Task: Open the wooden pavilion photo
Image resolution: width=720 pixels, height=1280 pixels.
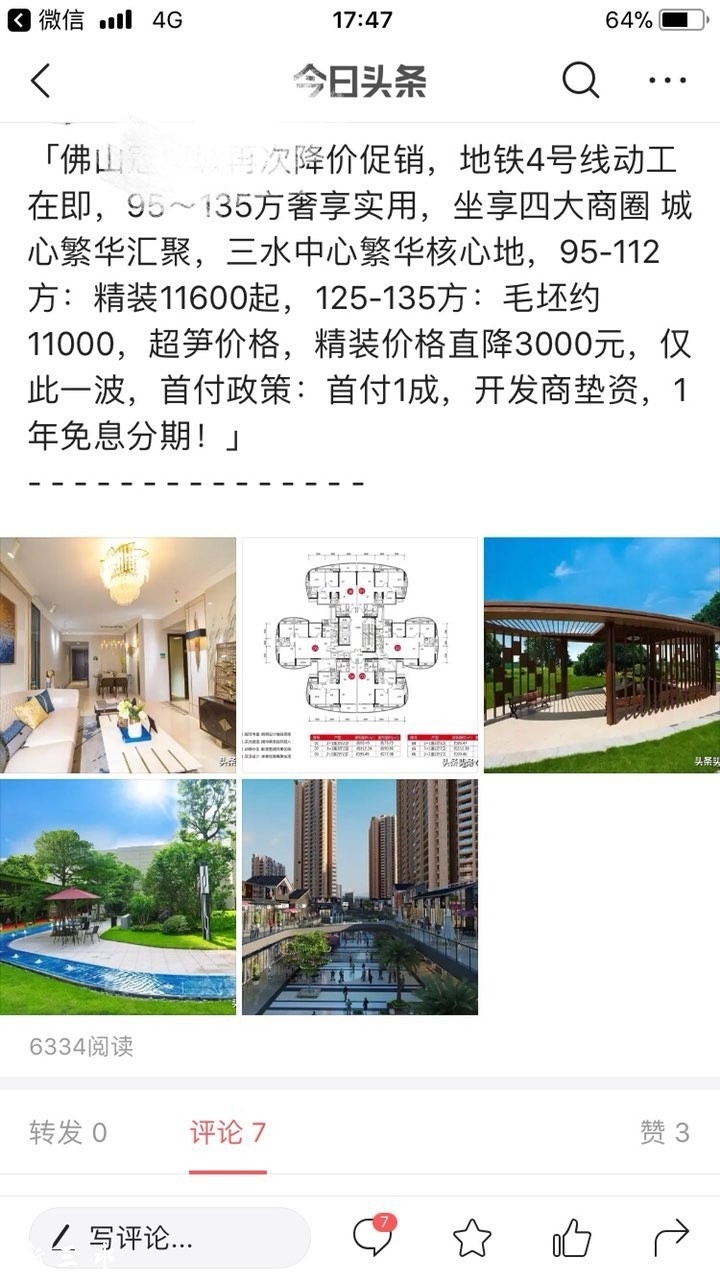Action: [602, 655]
